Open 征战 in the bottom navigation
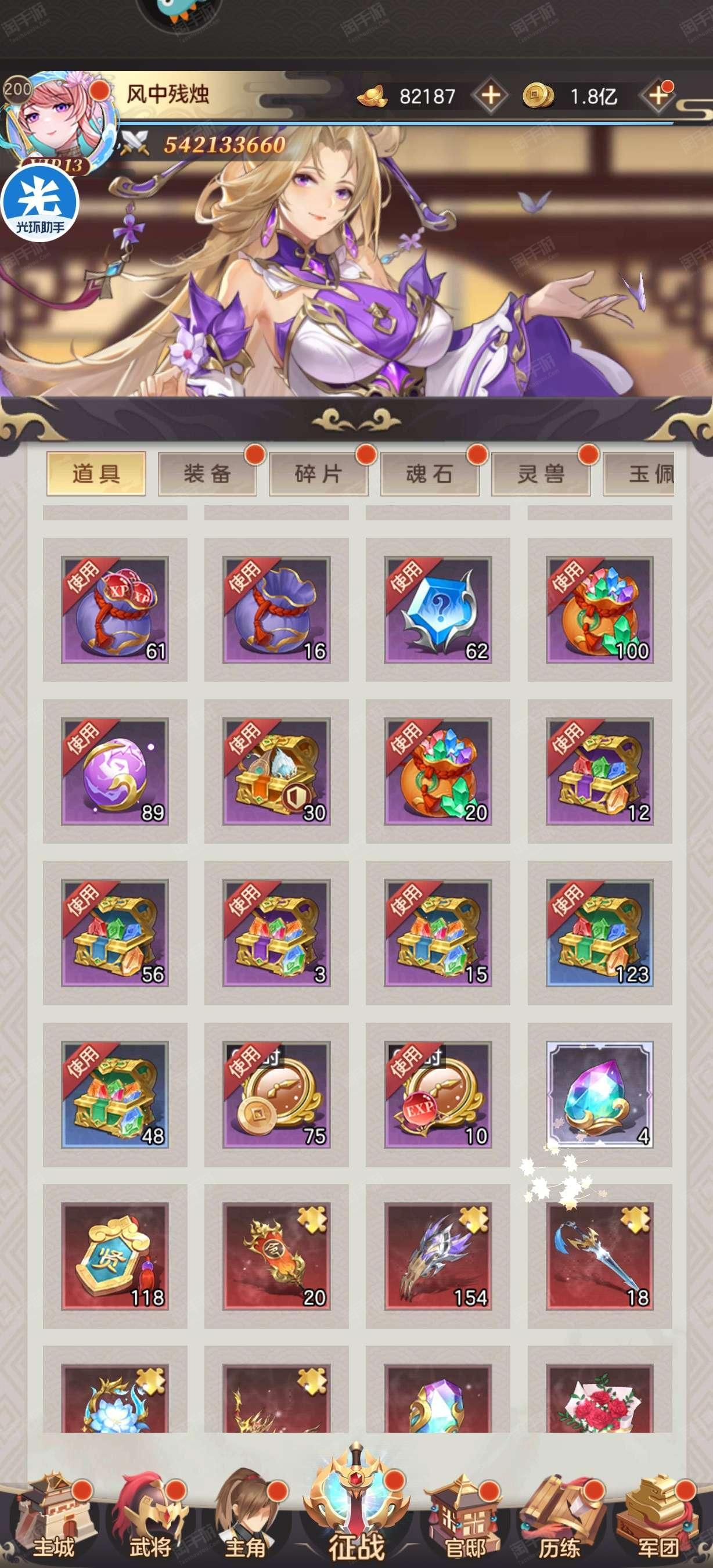 pos(357,1516)
